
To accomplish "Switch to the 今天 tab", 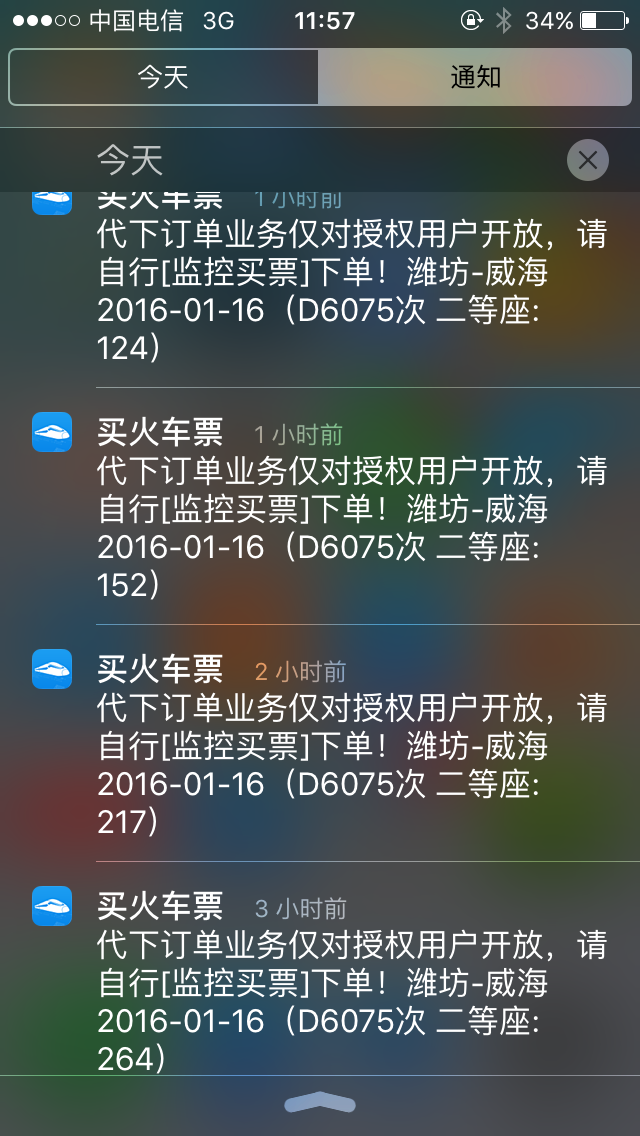I will click(163, 78).
